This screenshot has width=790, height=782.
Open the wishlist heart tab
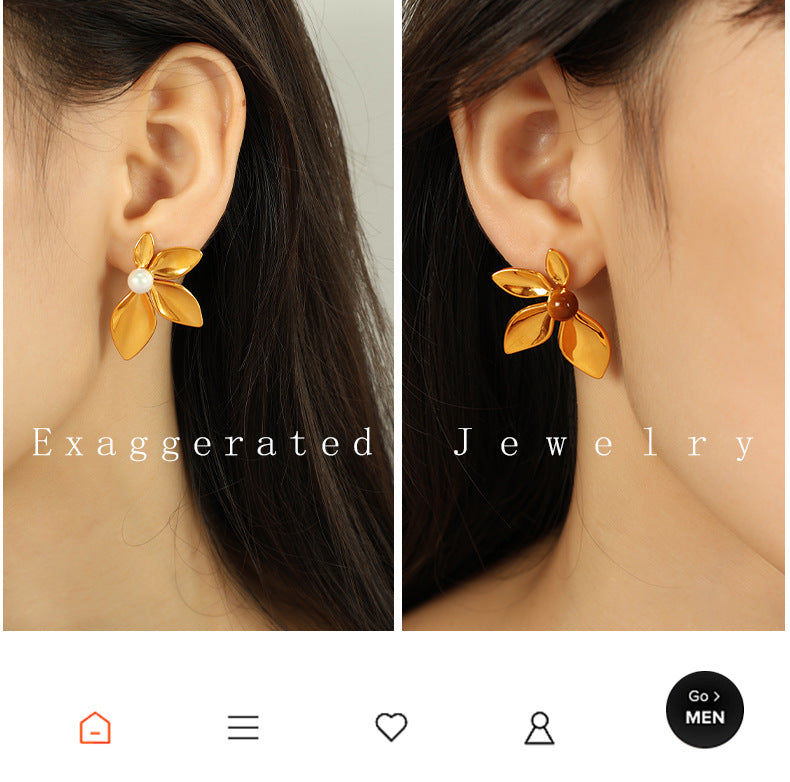point(391,727)
